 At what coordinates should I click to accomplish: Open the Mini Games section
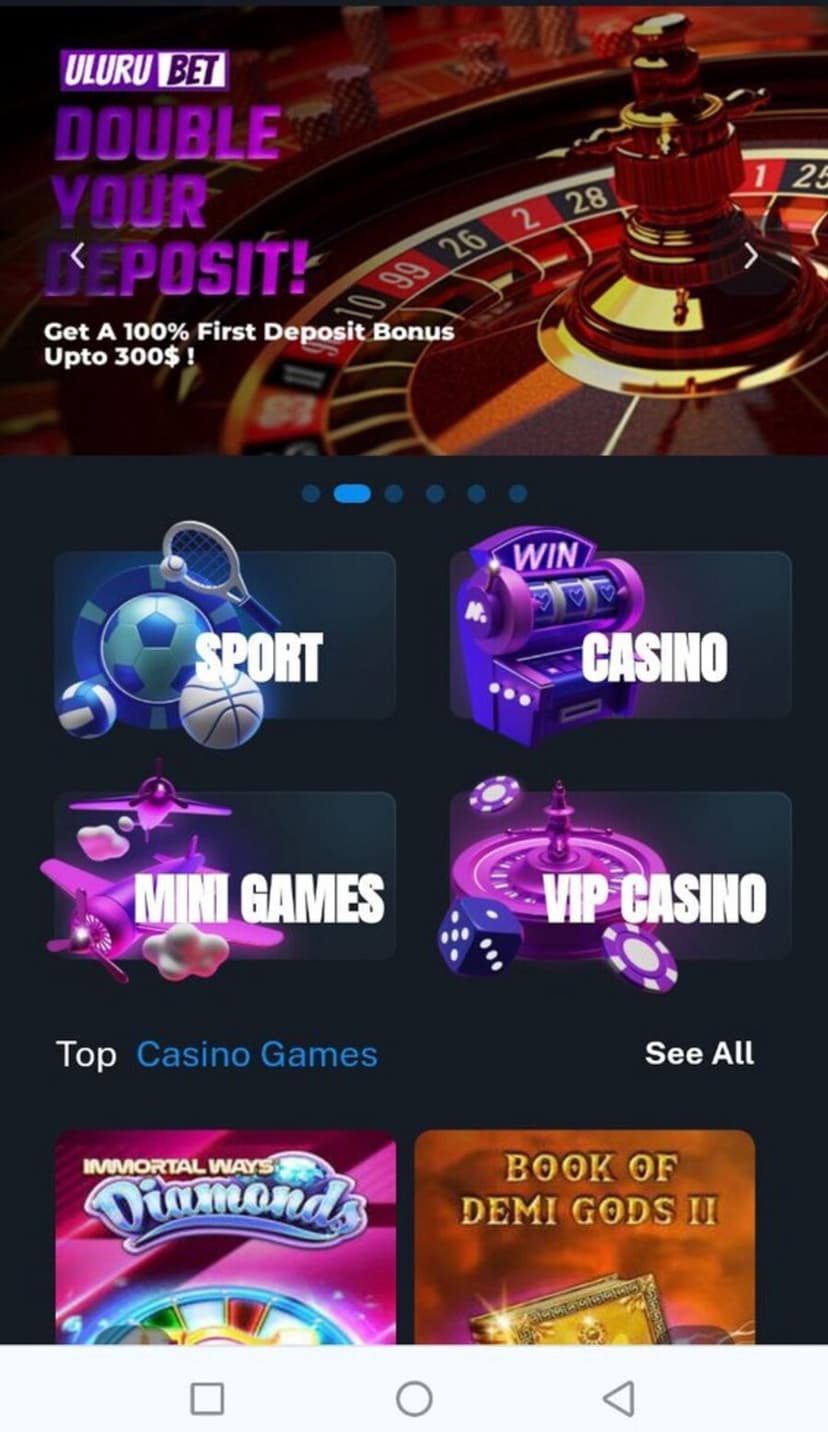(x=225, y=876)
